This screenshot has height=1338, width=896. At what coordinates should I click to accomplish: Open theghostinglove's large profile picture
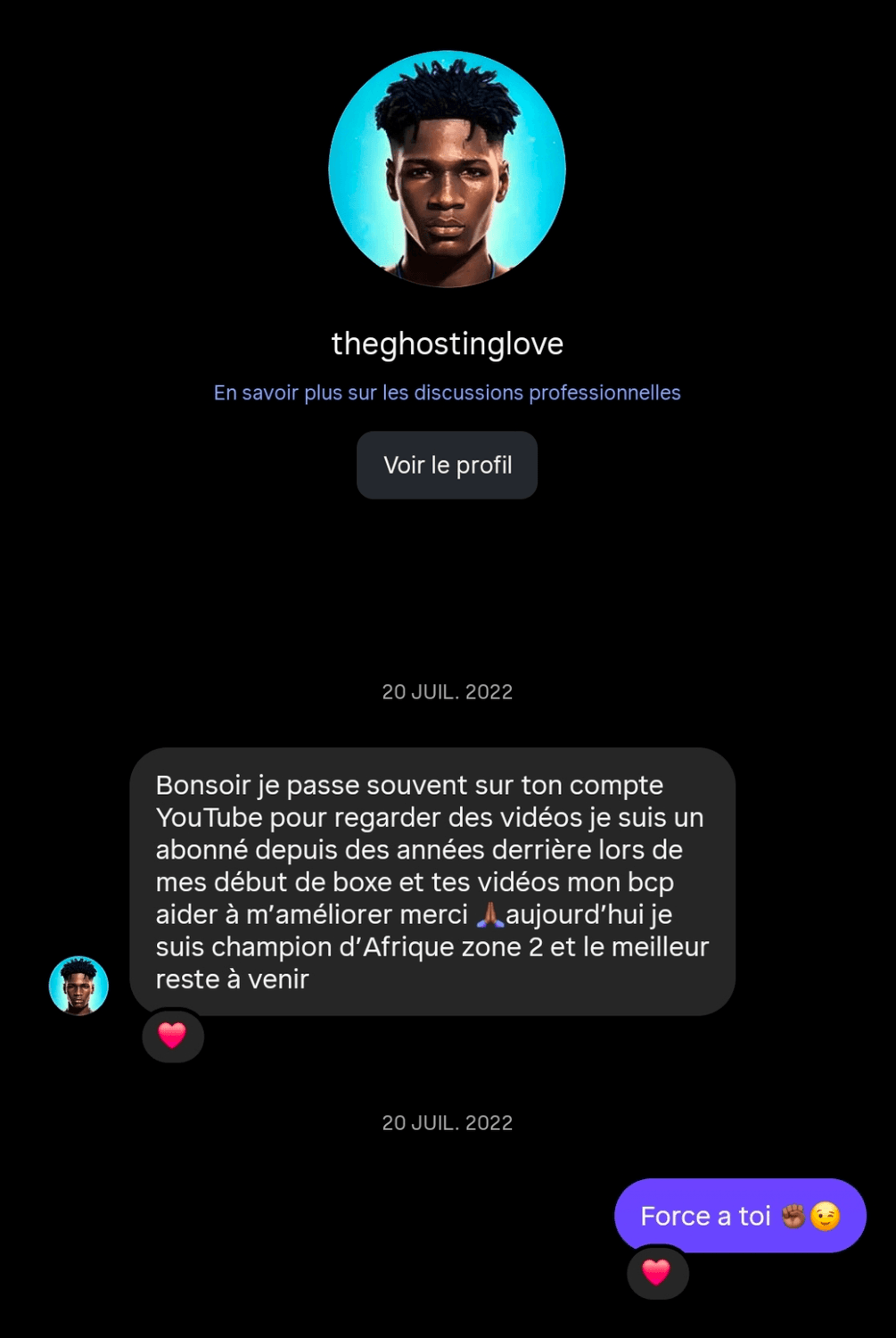pos(447,169)
